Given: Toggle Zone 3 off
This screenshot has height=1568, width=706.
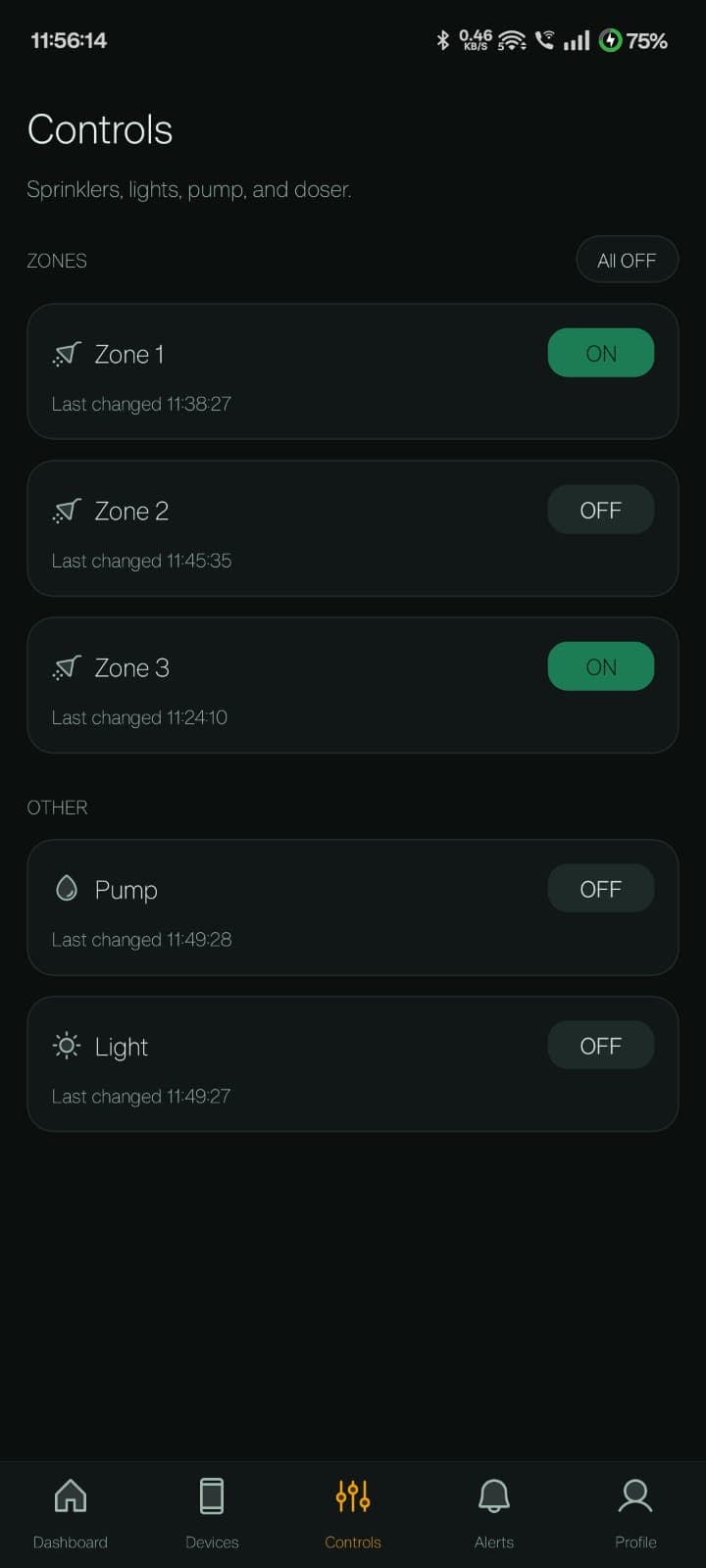Looking at the screenshot, I should [600, 666].
